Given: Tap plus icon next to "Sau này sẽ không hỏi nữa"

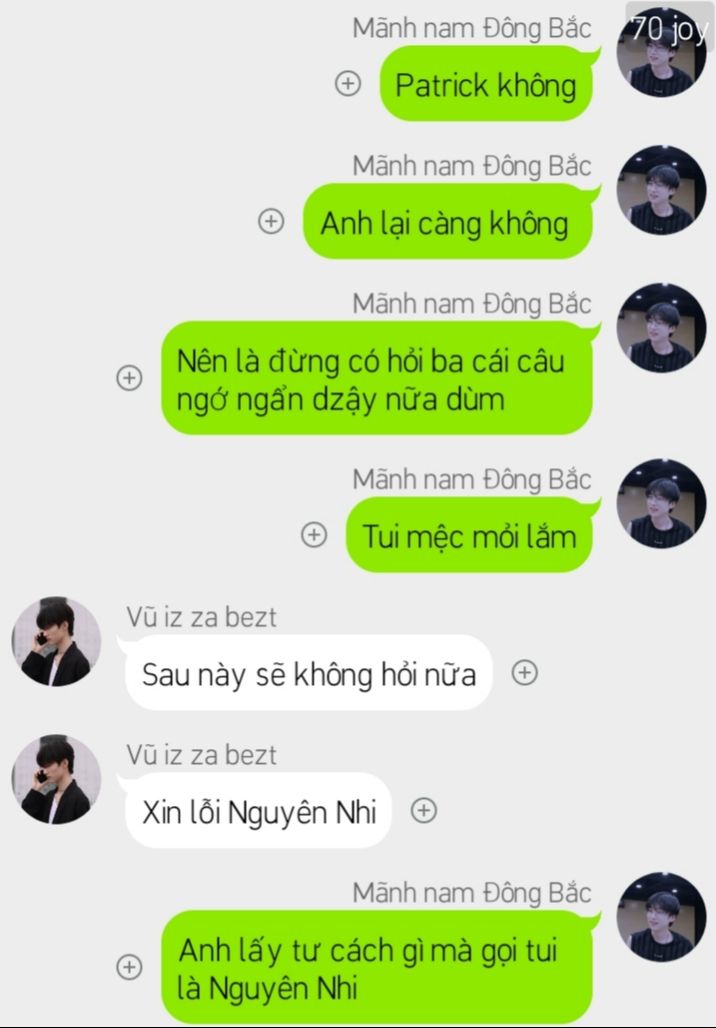Looking at the screenshot, I should (525, 673).
